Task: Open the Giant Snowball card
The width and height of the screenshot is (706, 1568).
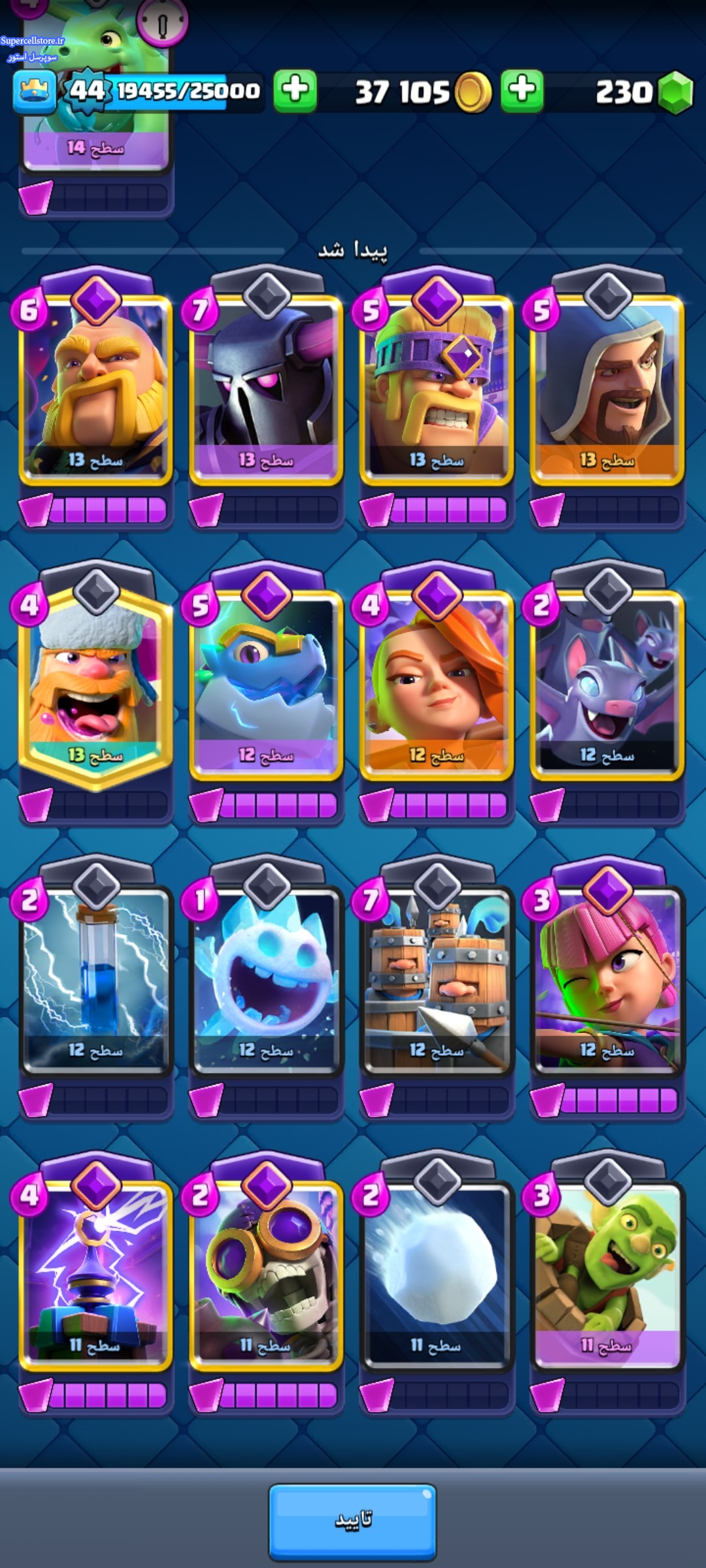Action: click(437, 1274)
